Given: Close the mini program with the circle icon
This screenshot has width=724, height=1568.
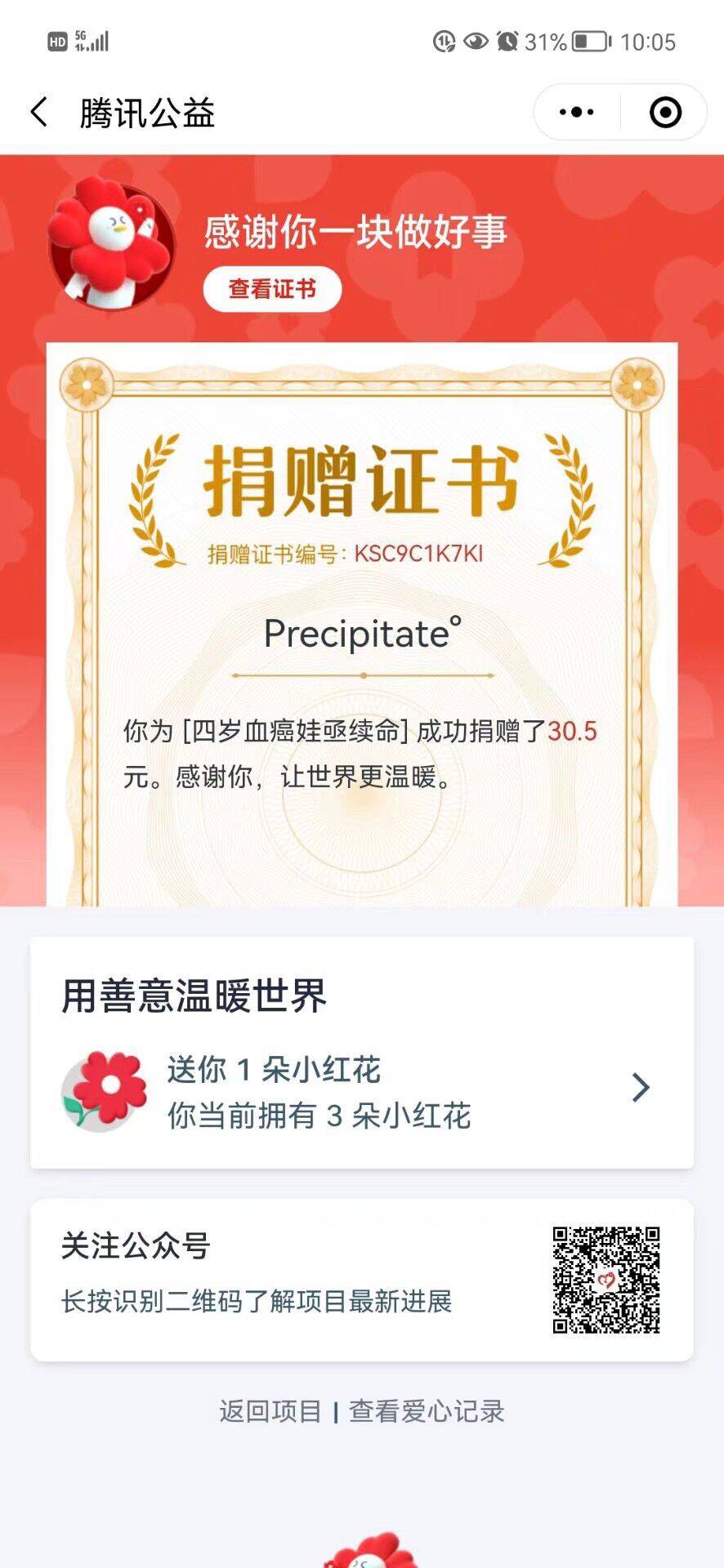Looking at the screenshot, I should pyautogui.click(x=665, y=112).
